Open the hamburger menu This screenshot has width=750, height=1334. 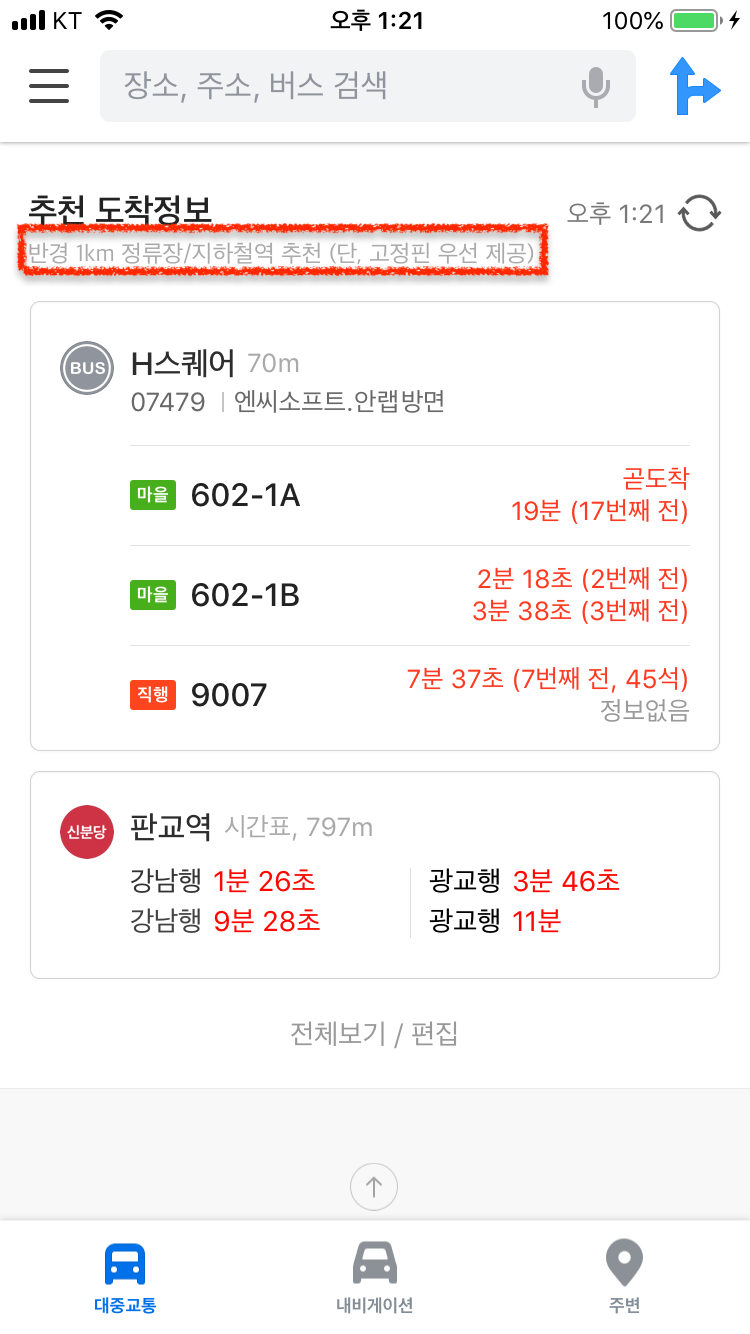tap(49, 86)
